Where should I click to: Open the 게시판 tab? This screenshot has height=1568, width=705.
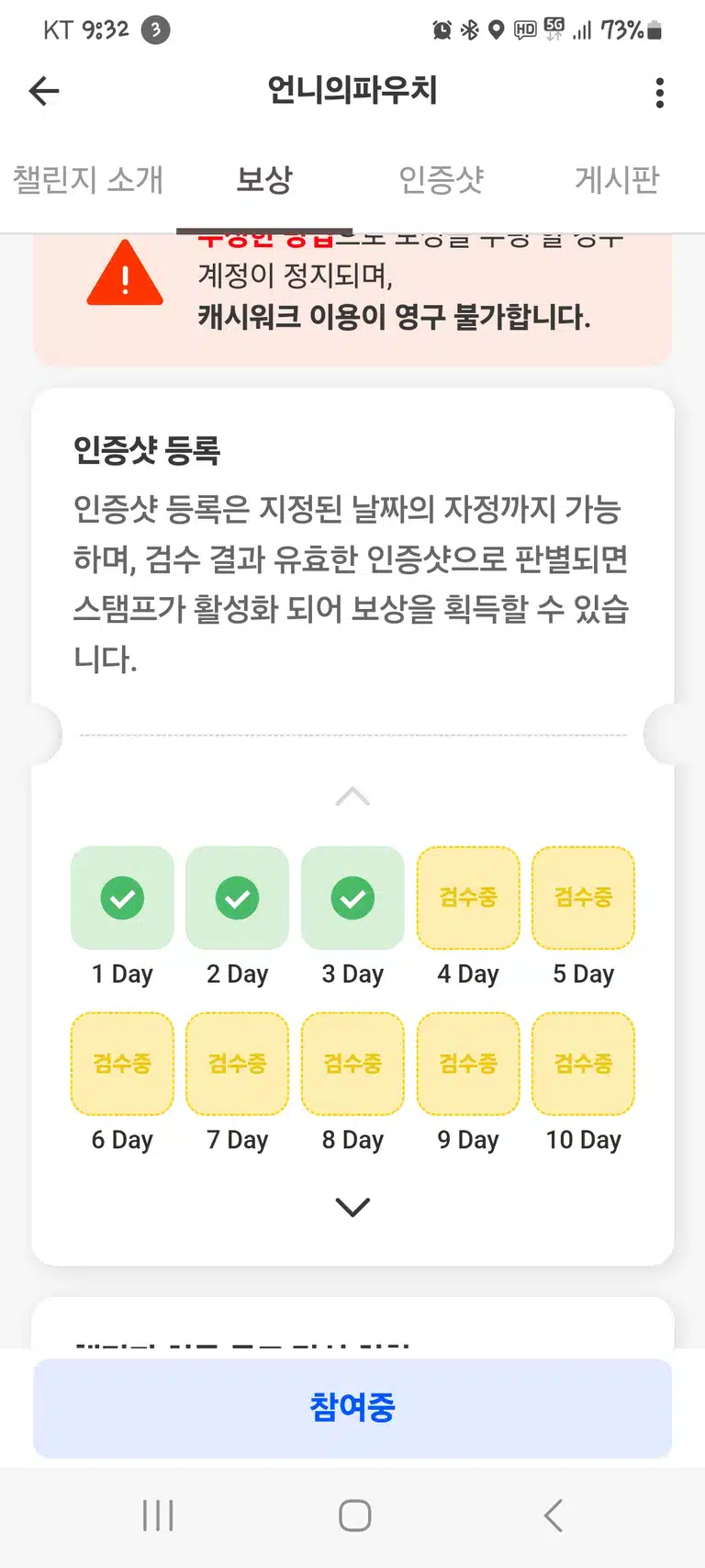[x=617, y=179]
